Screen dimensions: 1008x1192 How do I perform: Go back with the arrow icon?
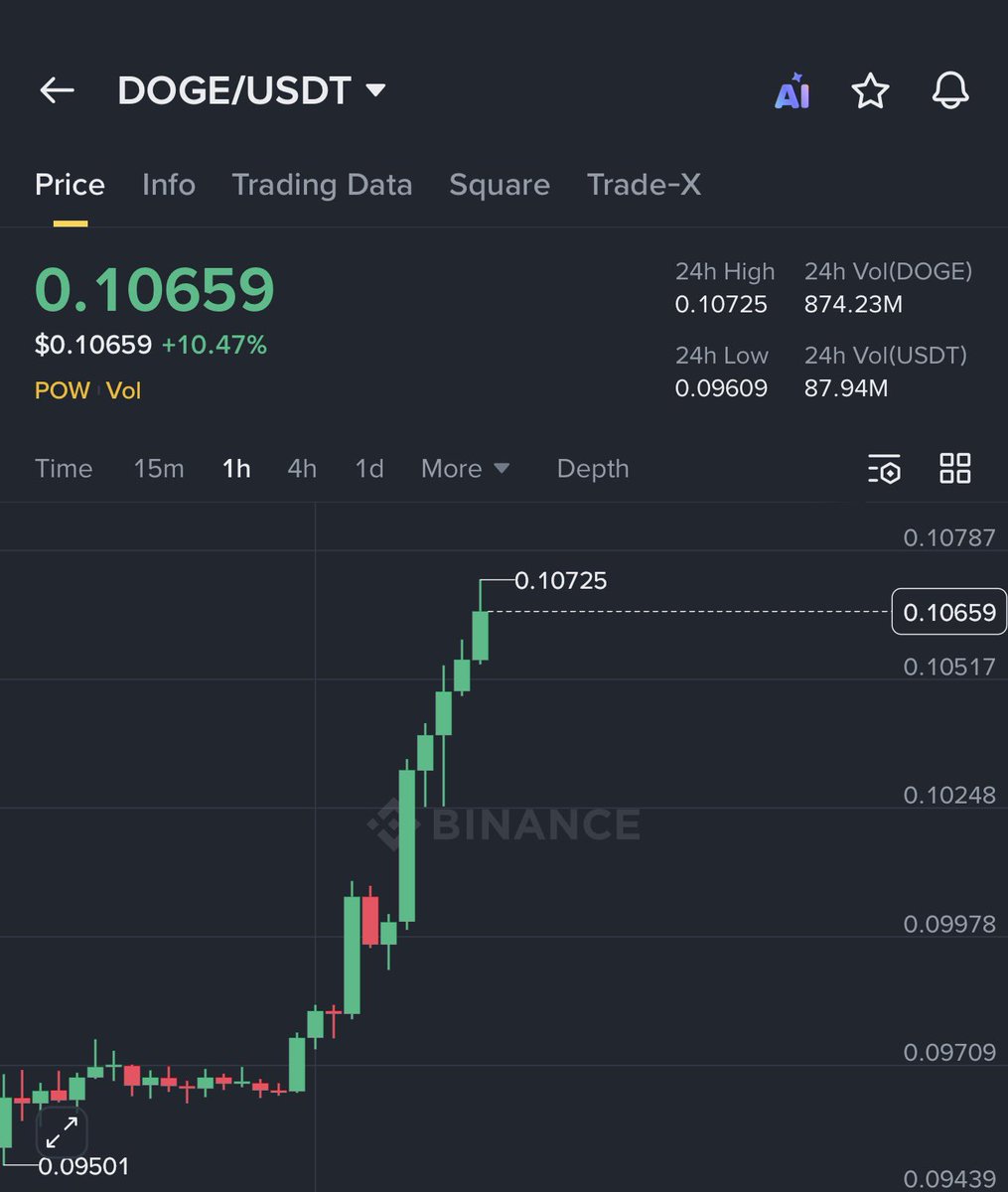tap(57, 91)
